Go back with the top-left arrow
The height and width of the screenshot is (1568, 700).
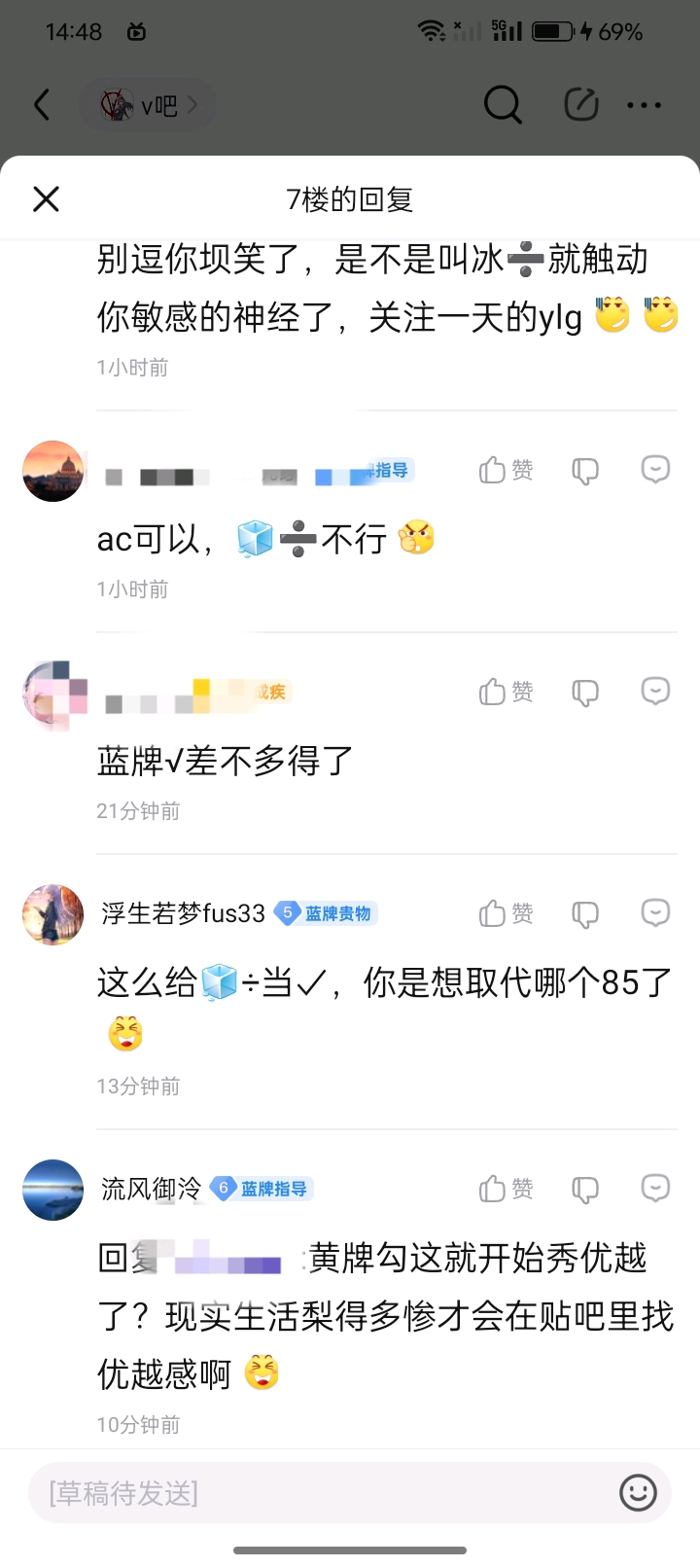(42, 105)
